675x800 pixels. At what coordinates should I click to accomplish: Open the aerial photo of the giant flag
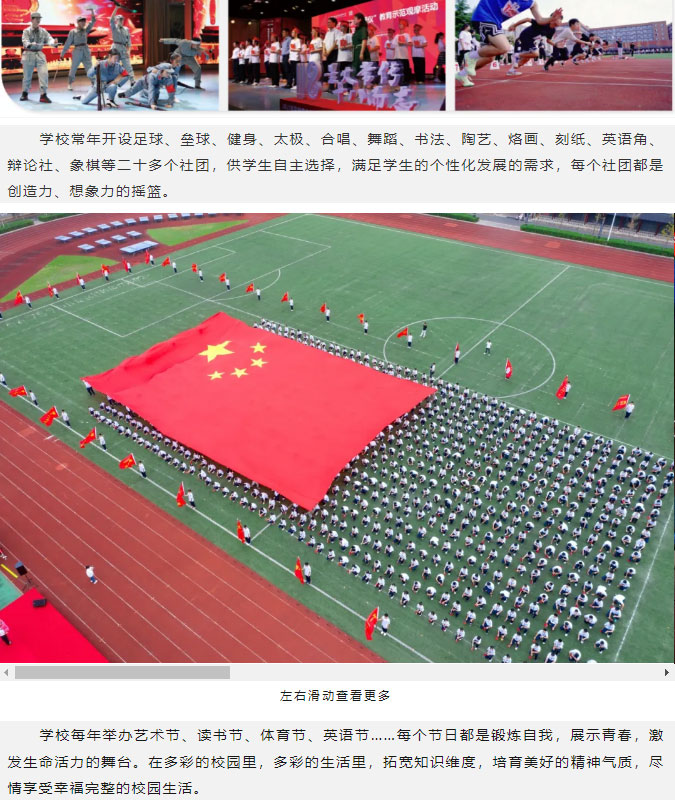click(337, 438)
